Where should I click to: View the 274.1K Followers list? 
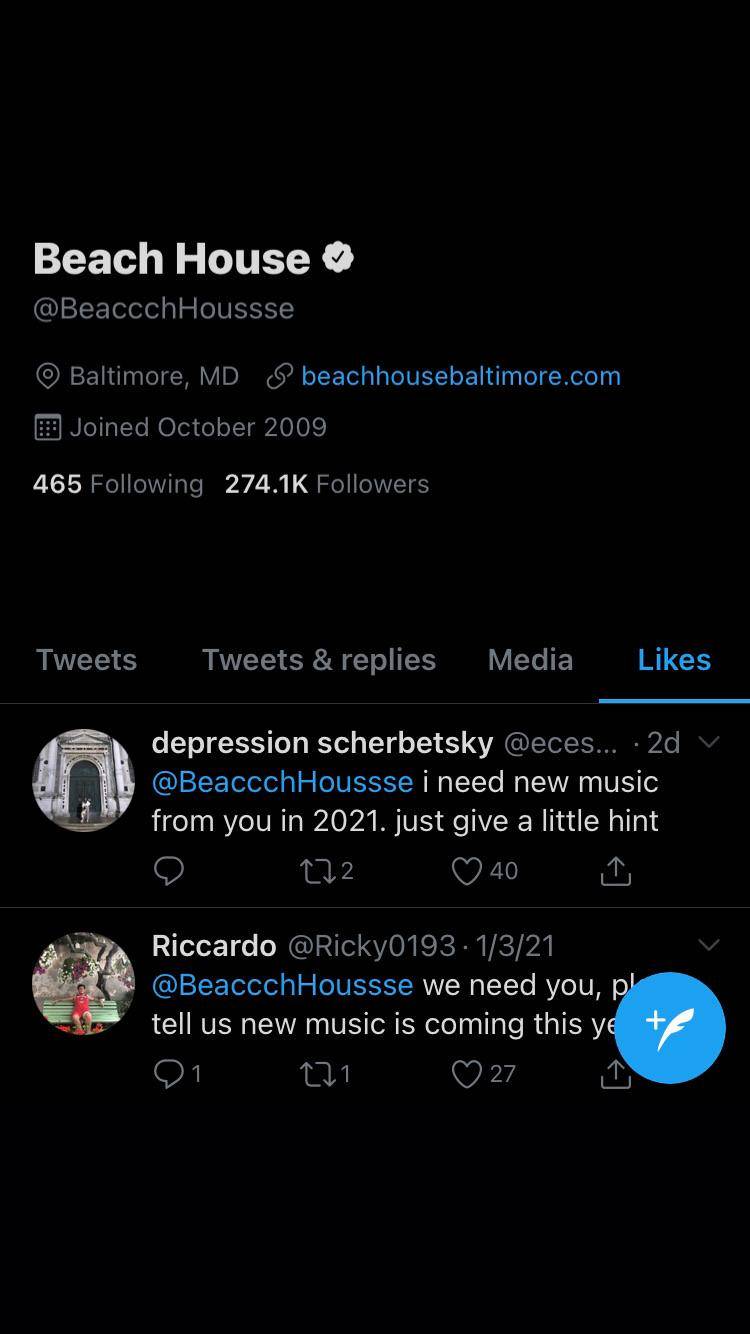[x=326, y=484]
